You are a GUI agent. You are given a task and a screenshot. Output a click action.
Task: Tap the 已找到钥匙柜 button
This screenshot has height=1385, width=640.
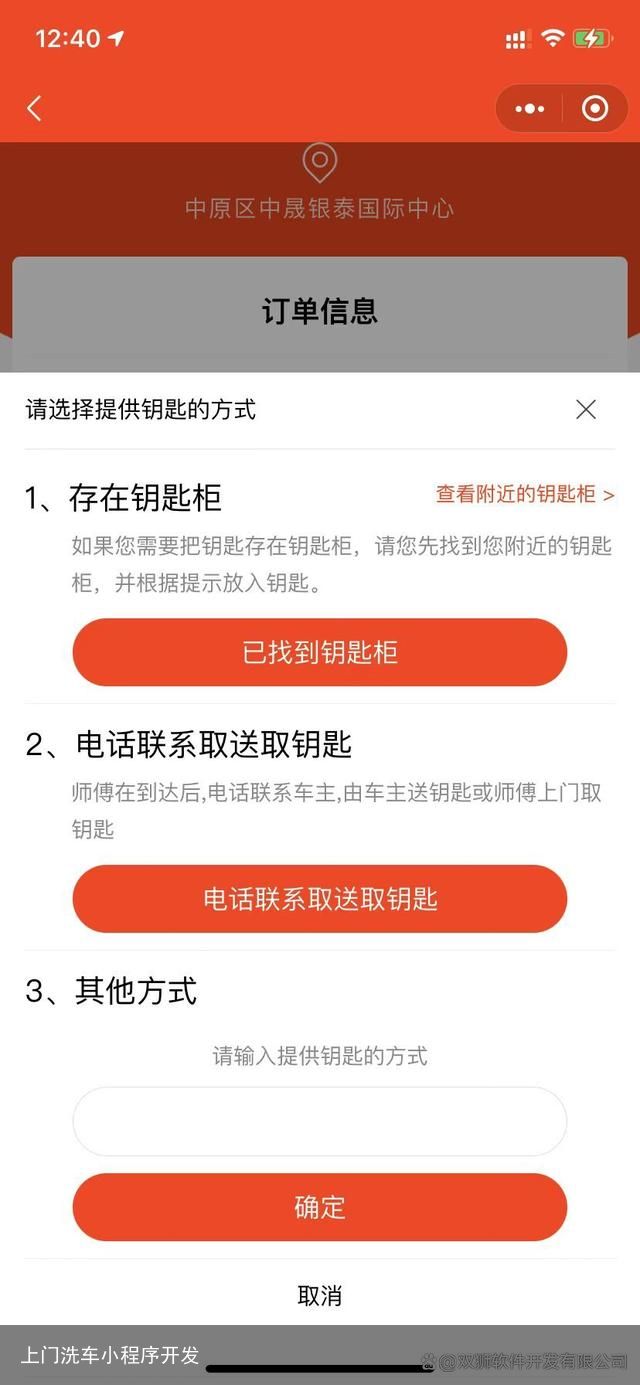click(x=320, y=653)
